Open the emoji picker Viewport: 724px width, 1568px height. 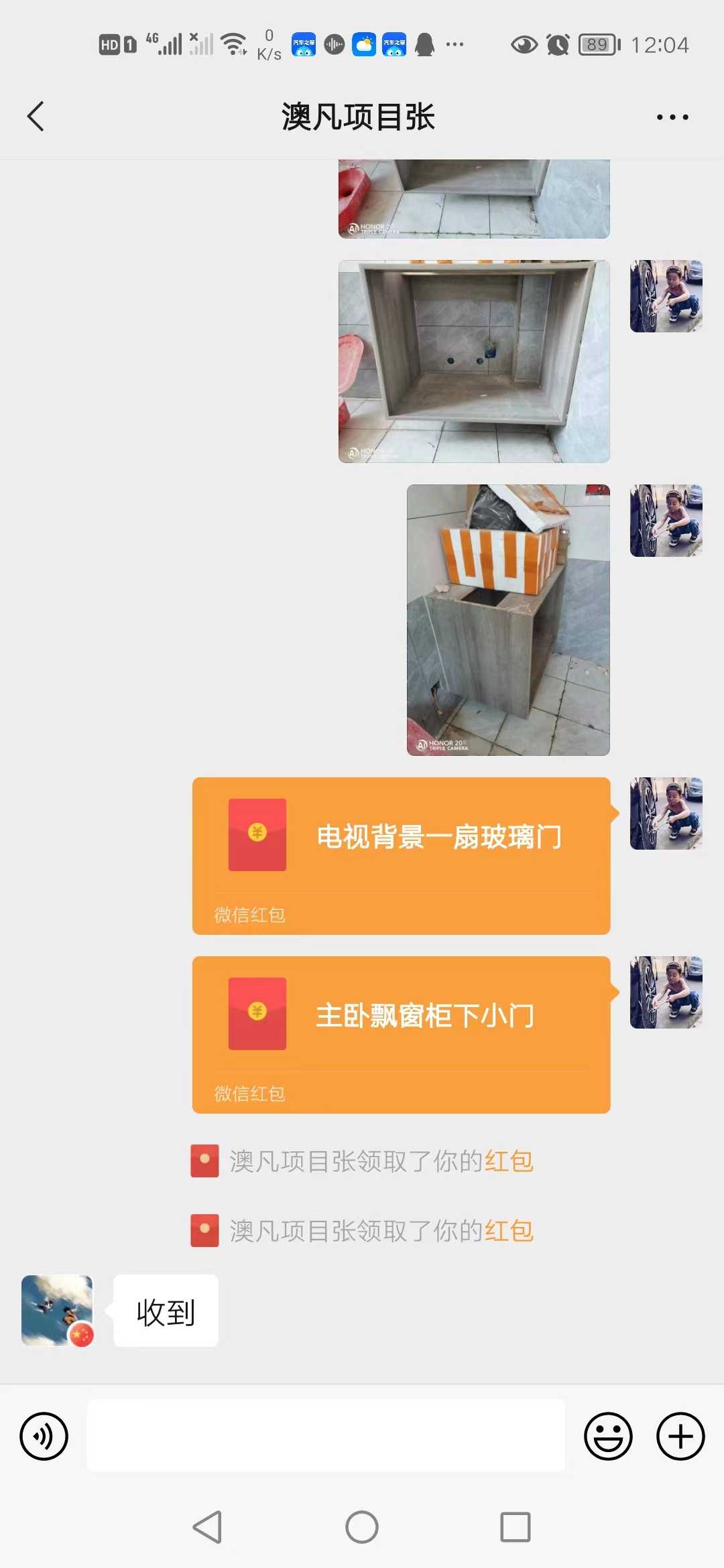click(x=608, y=1436)
